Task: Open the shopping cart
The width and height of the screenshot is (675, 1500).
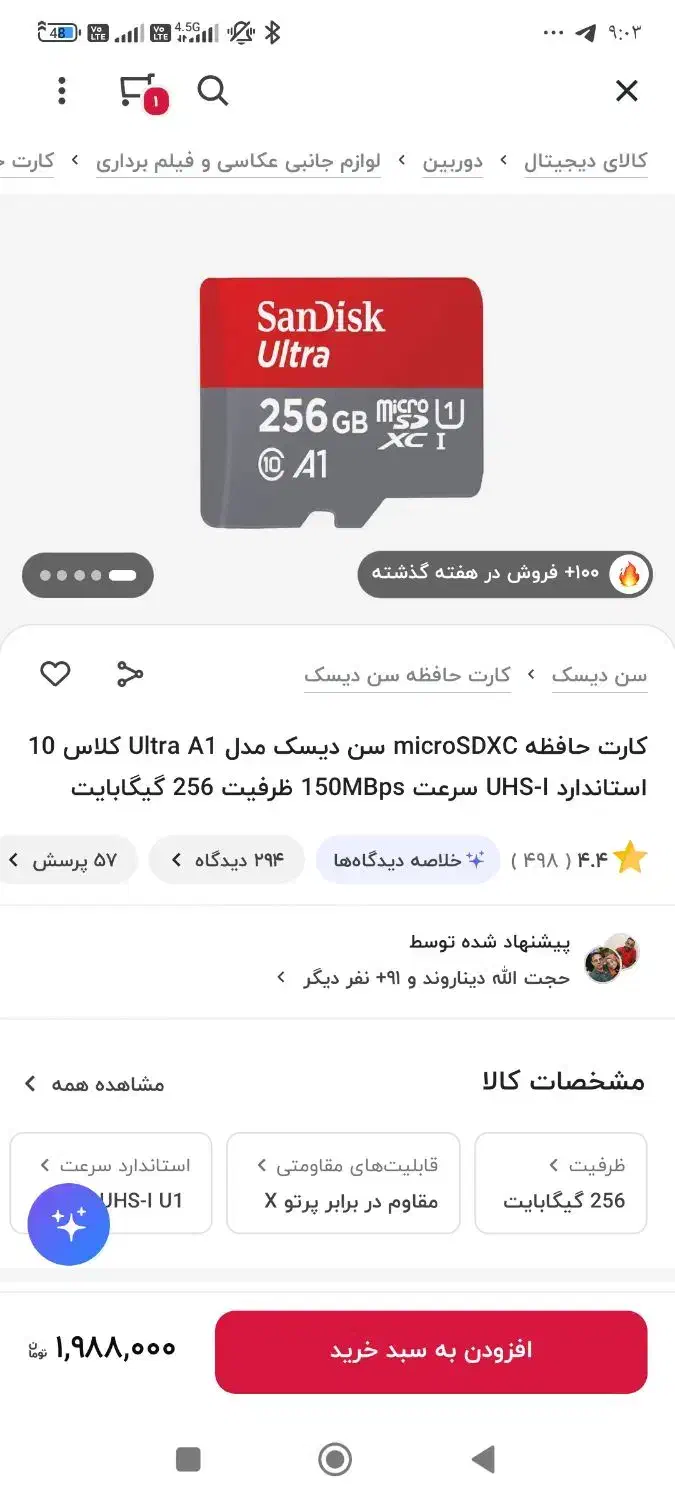Action: pos(139,92)
